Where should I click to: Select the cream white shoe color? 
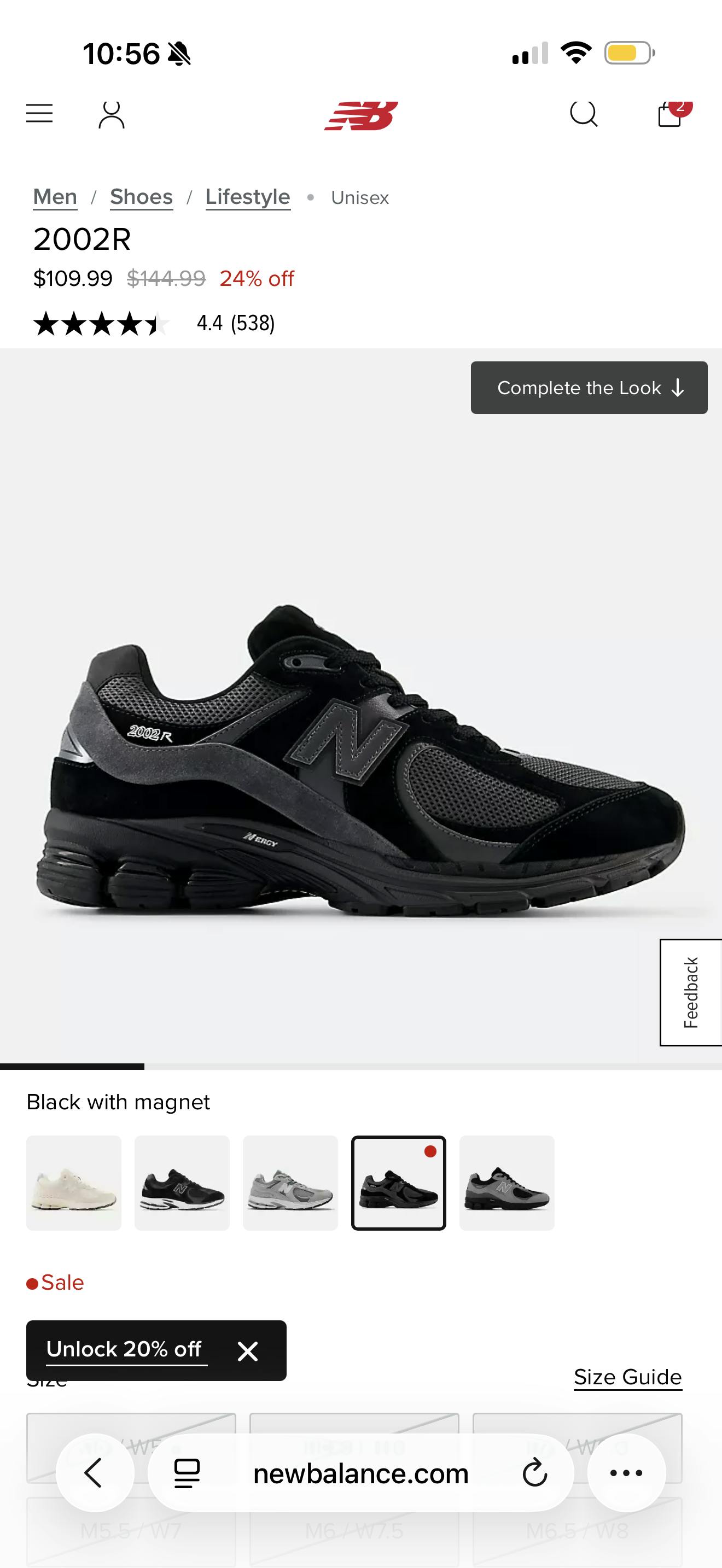tap(74, 1183)
